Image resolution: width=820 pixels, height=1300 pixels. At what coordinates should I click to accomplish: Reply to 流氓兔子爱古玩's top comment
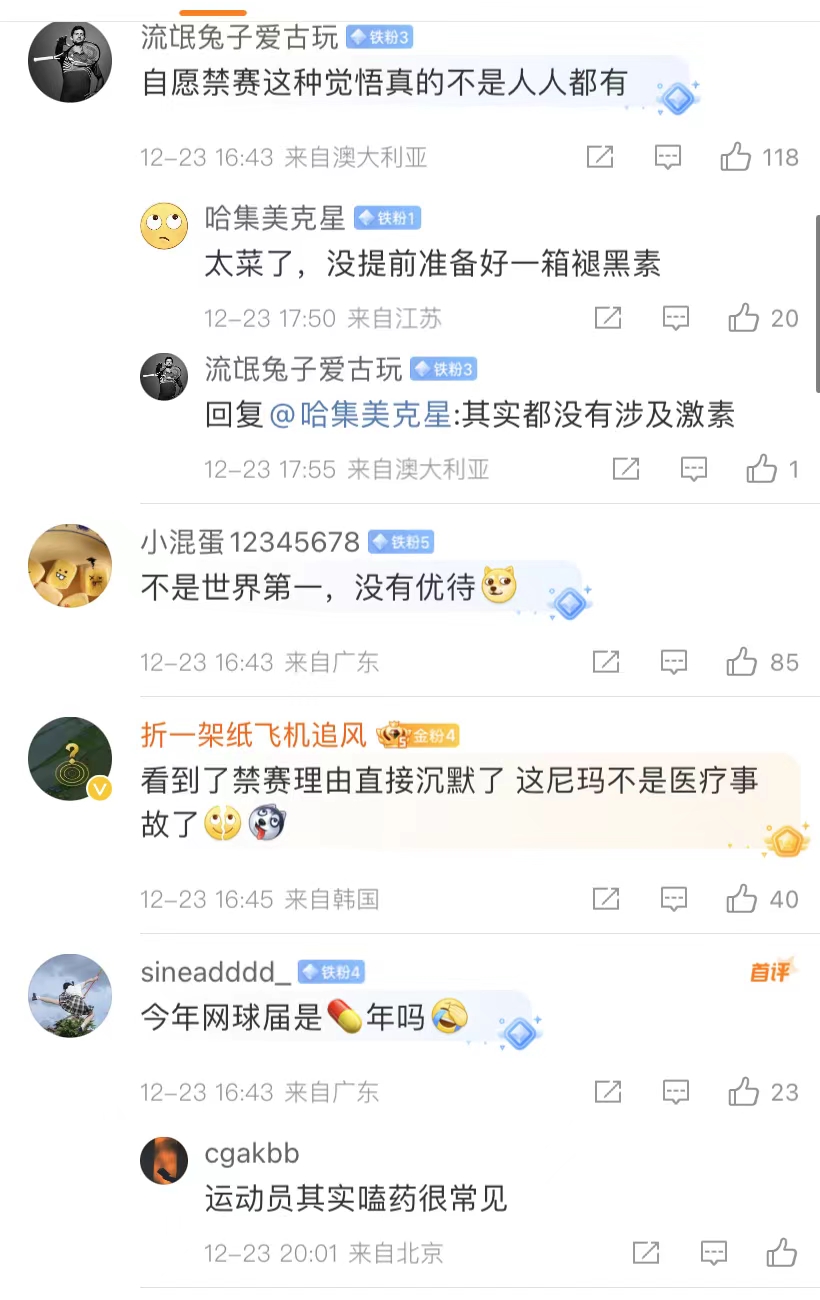click(668, 157)
